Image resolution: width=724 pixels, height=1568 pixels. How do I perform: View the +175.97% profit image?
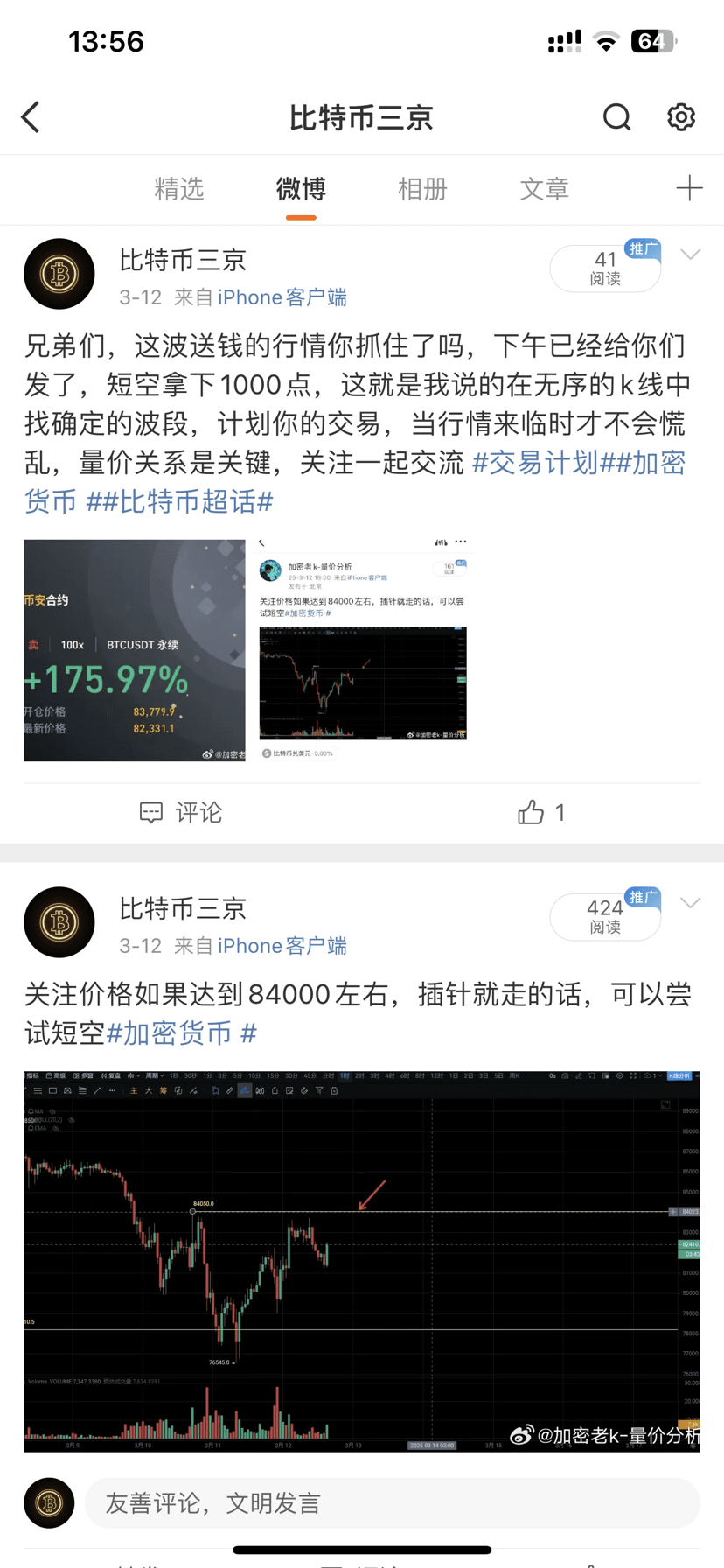click(135, 650)
